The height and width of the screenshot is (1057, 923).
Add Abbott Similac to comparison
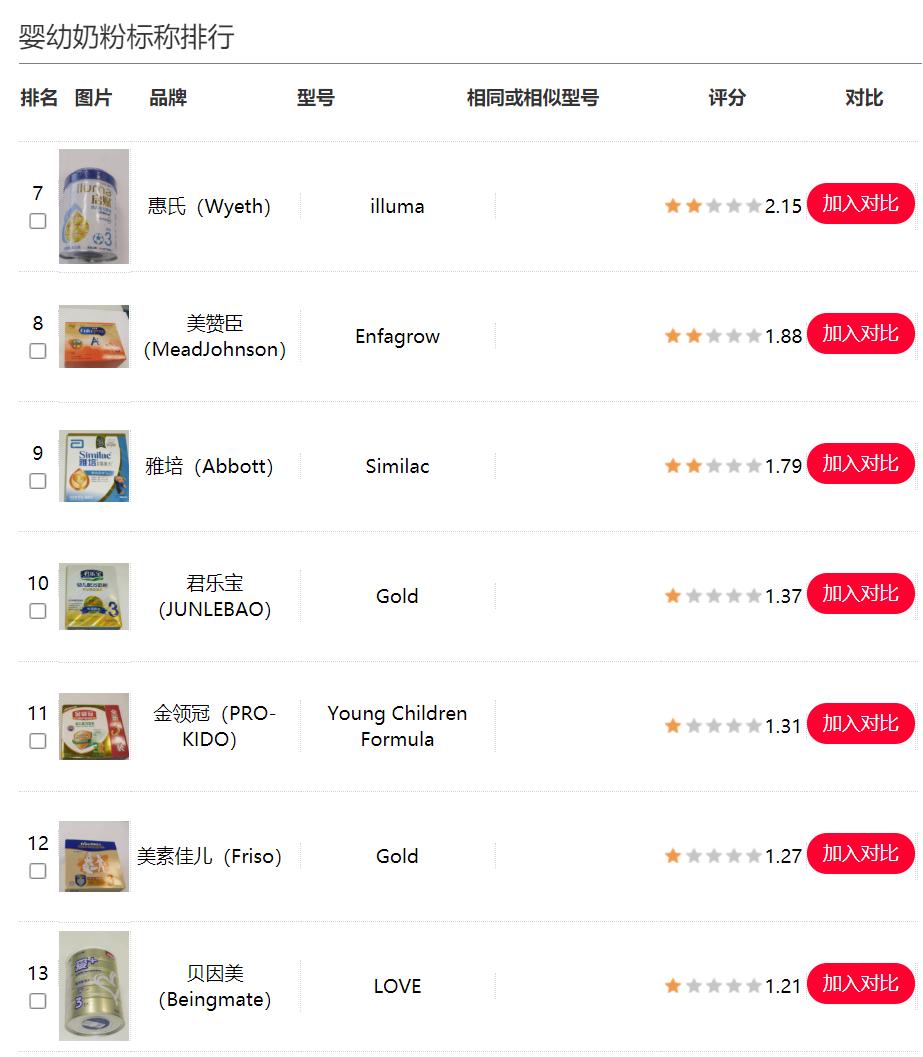(x=860, y=464)
